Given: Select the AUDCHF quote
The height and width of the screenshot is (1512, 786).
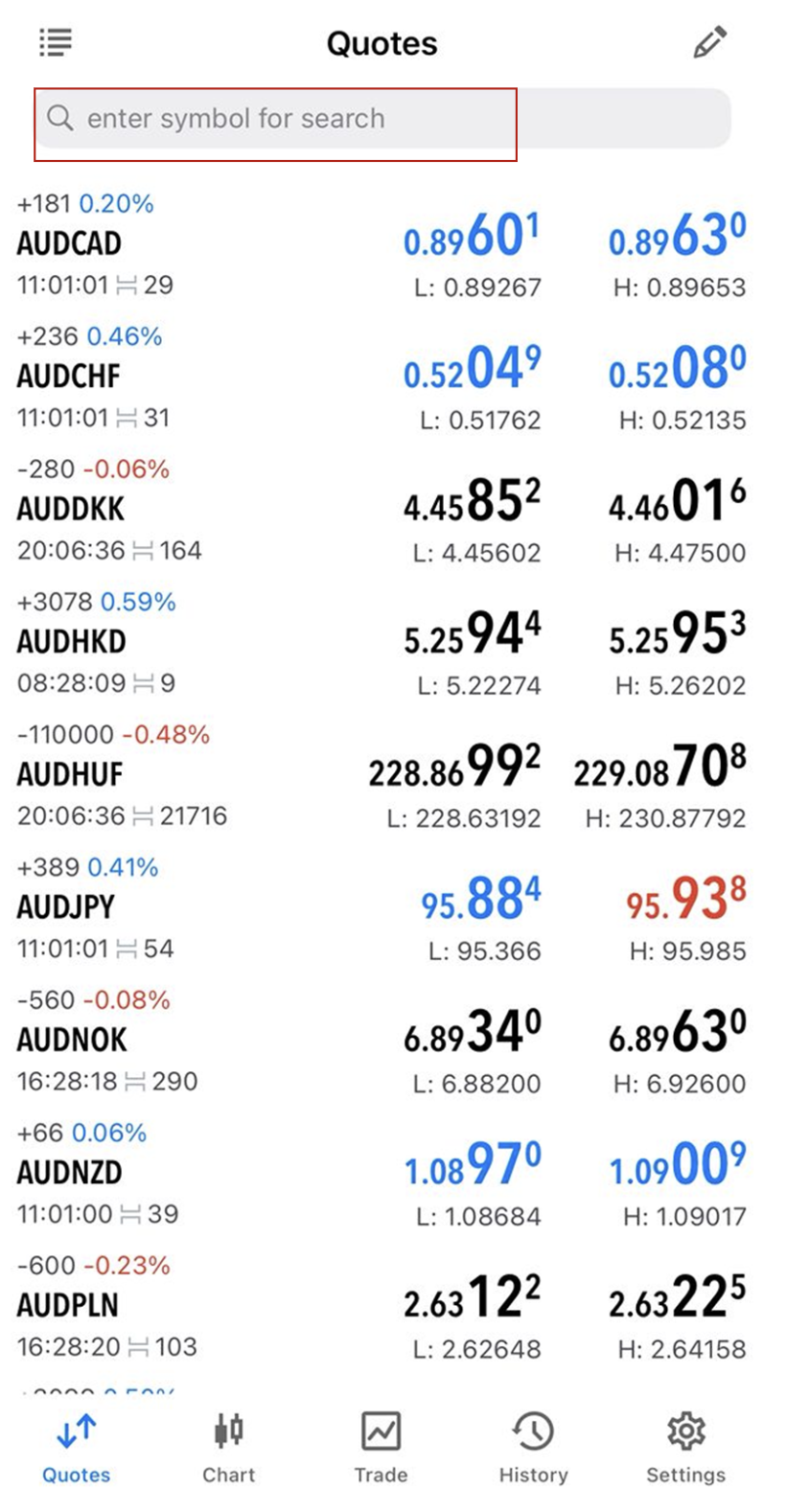Looking at the screenshot, I should (x=69, y=377).
